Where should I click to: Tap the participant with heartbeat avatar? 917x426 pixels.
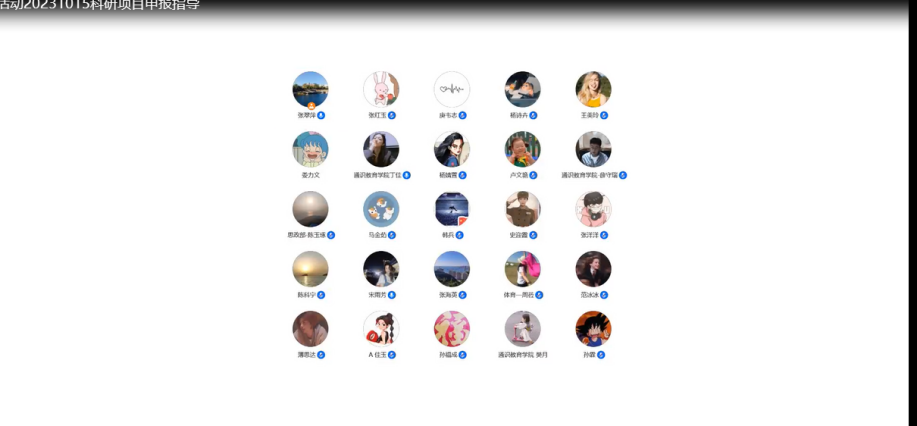tap(452, 89)
